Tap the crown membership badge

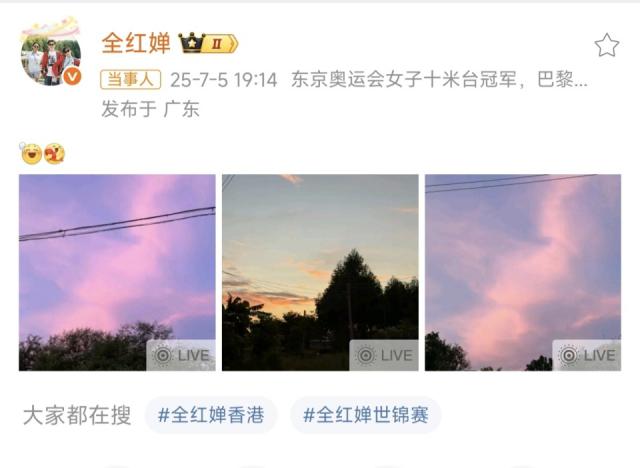click(x=208, y=43)
